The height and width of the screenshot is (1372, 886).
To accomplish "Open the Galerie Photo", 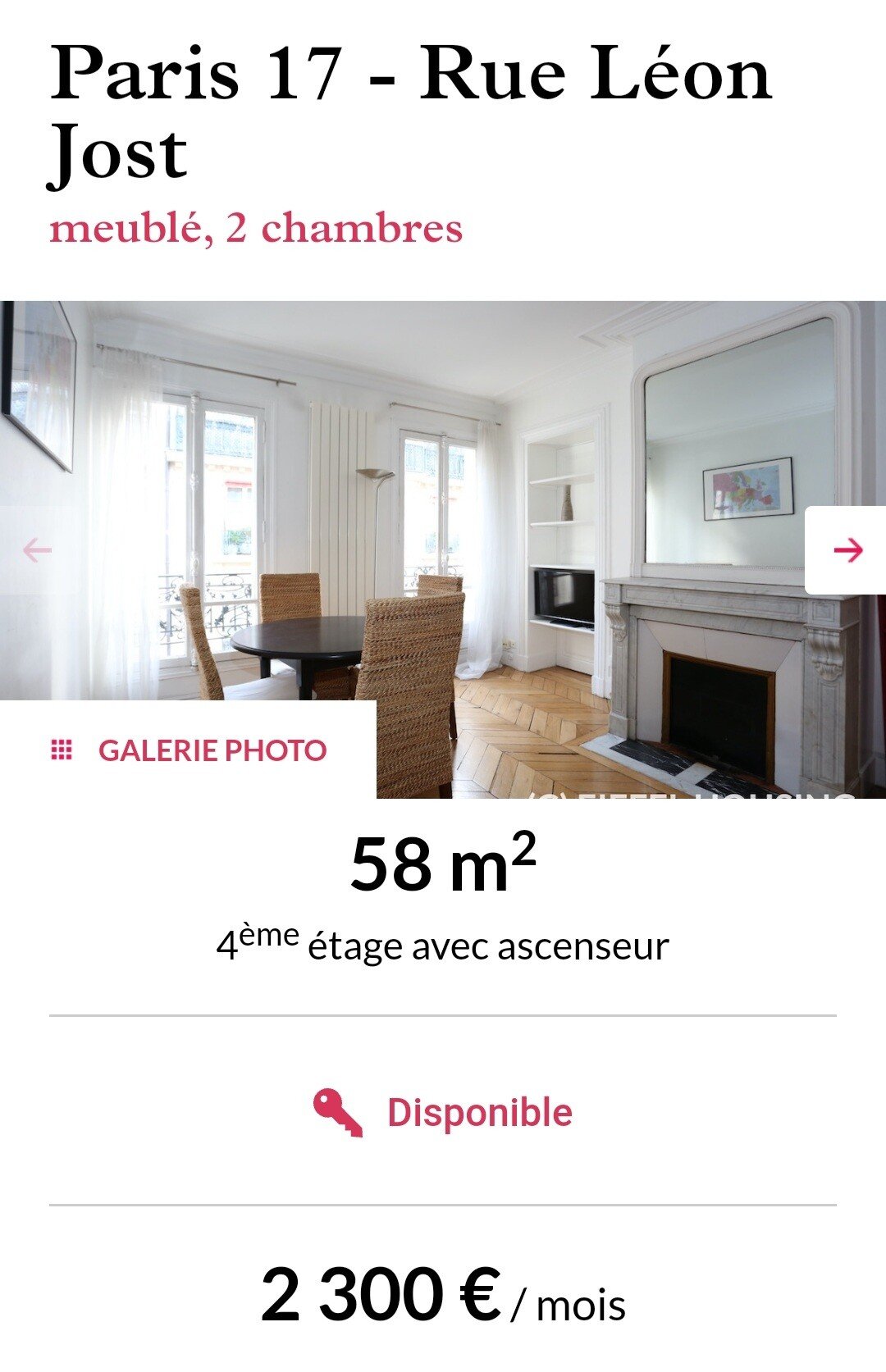I will click(x=189, y=750).
